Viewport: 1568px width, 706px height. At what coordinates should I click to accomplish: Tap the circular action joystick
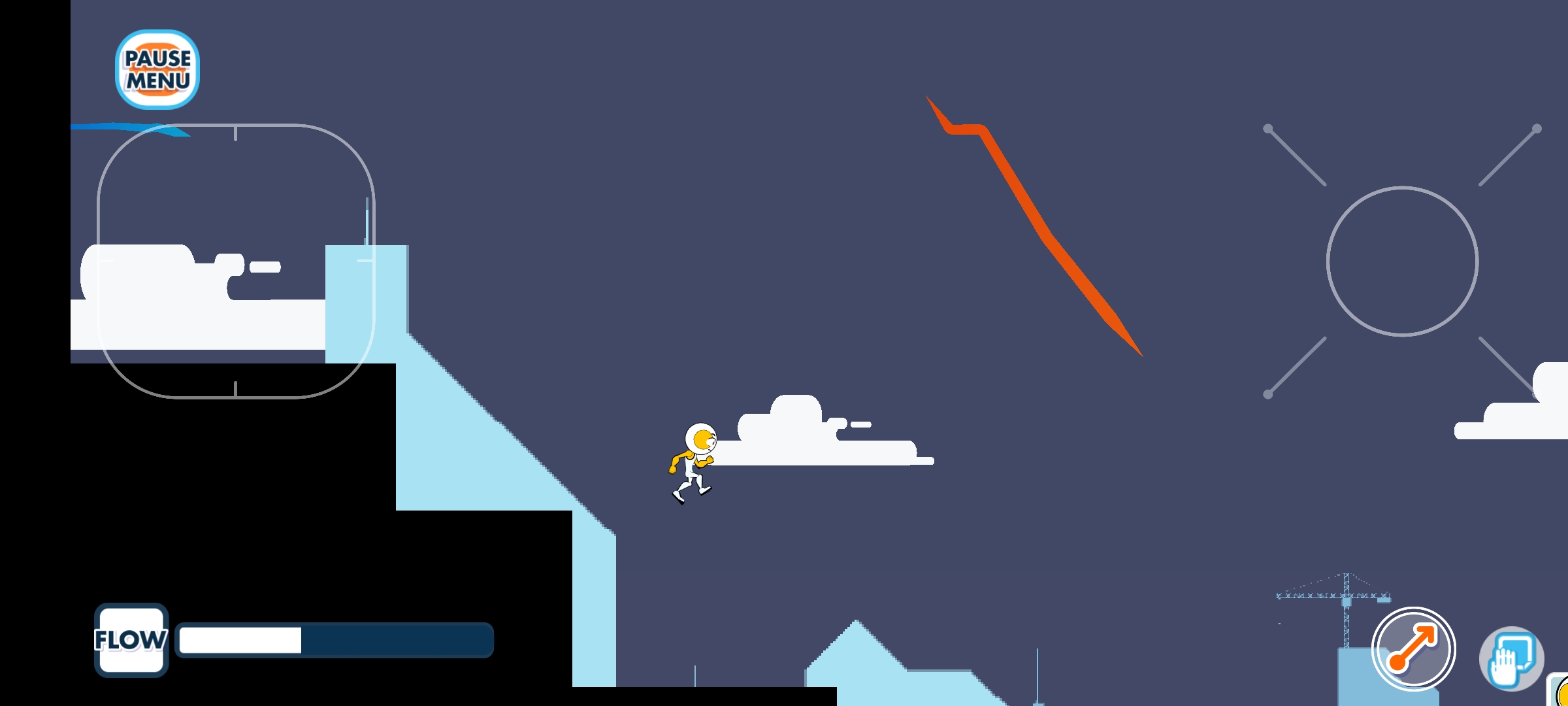(x=1402, y=261)
